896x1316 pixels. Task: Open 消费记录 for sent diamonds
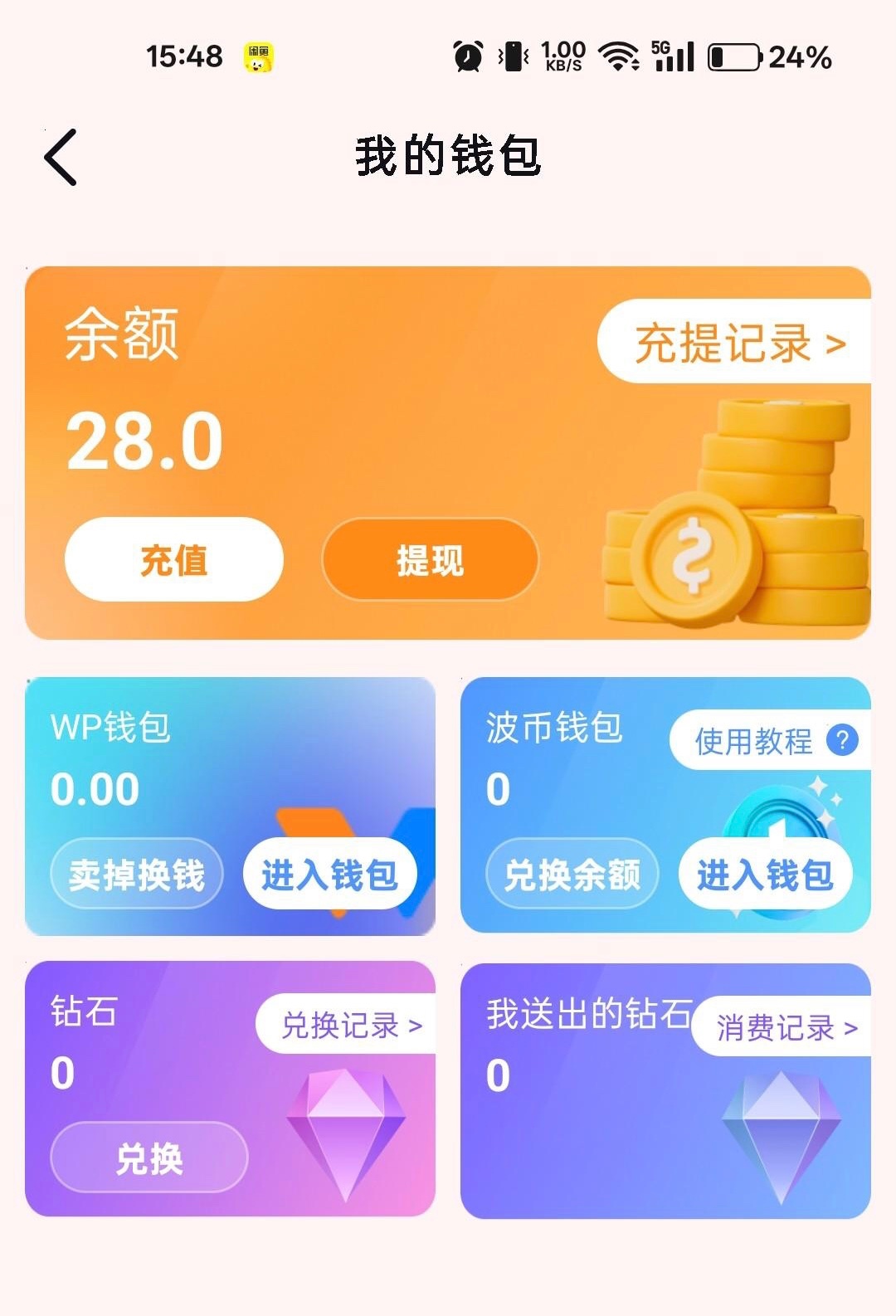pos(785,1028)
